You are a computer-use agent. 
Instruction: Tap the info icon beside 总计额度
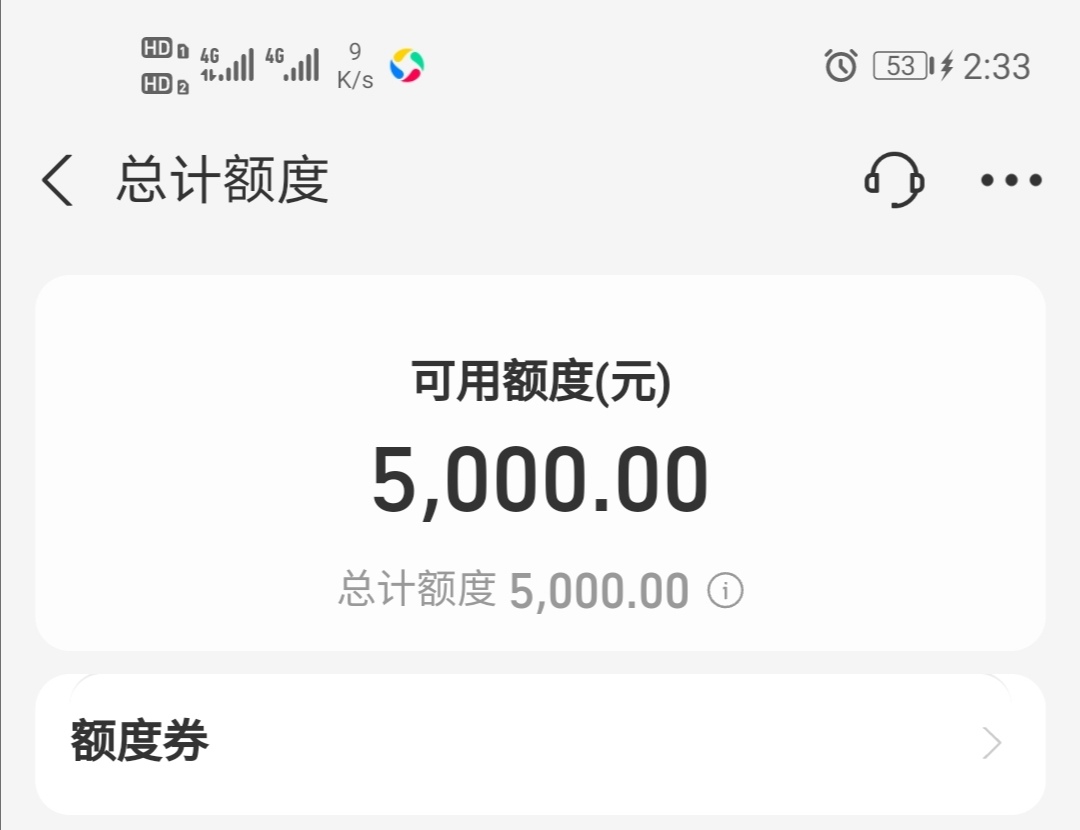point(726,591)
